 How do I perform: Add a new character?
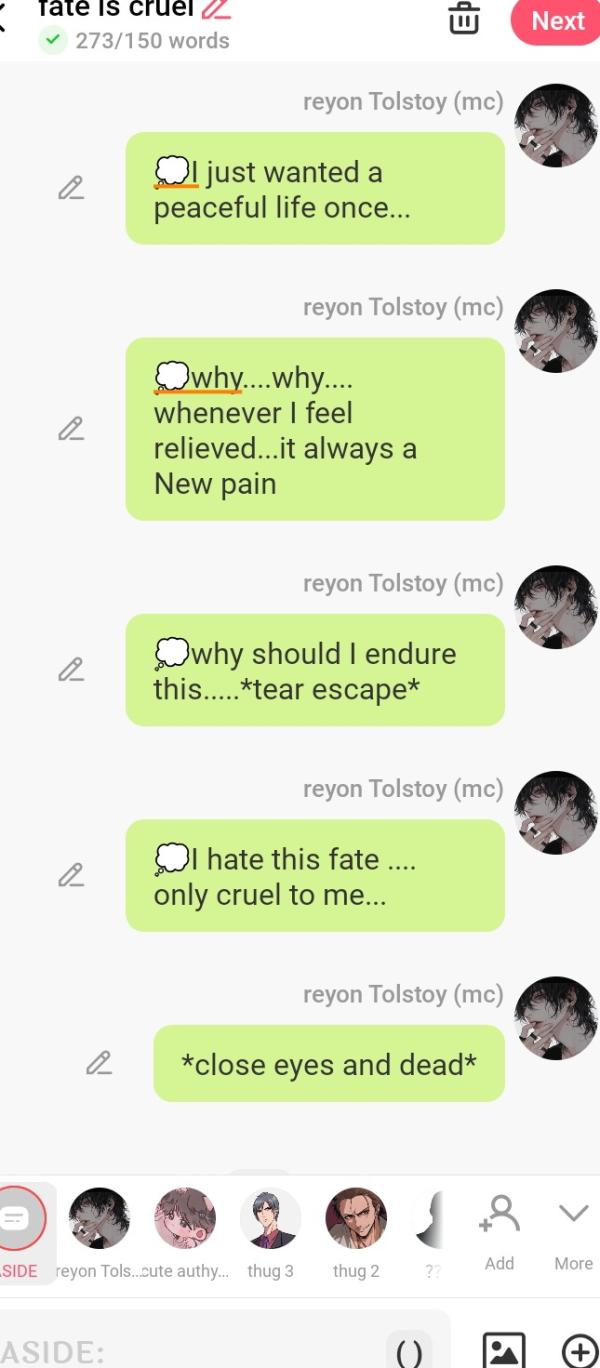point(499,1230)
